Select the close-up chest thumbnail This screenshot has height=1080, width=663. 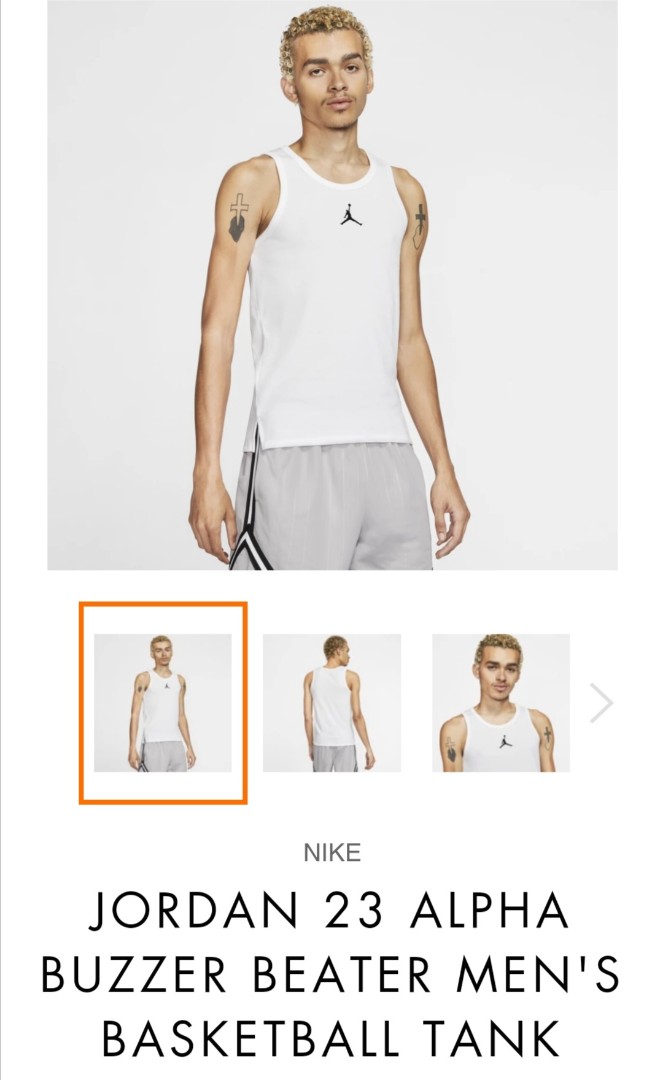[500, 702]
